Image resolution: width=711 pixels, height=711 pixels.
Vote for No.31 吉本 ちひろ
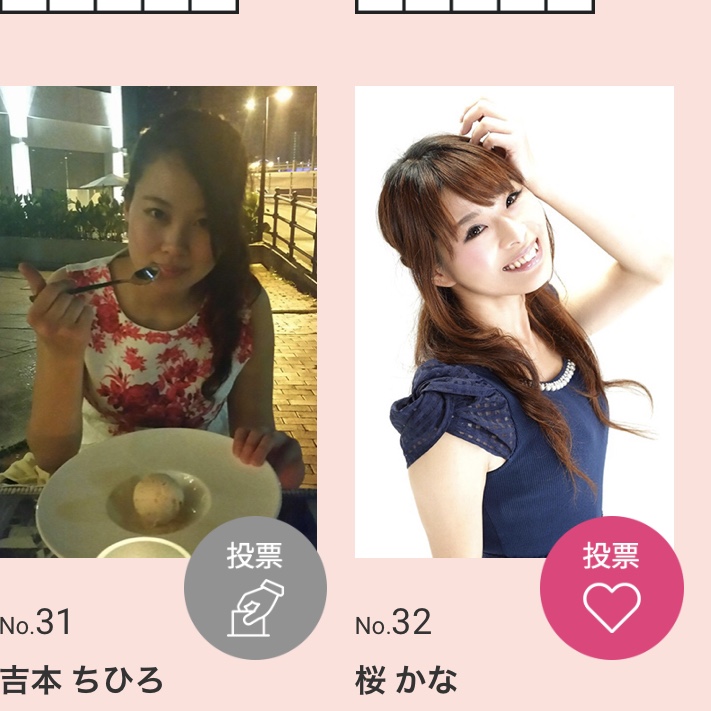pos(255,588)
